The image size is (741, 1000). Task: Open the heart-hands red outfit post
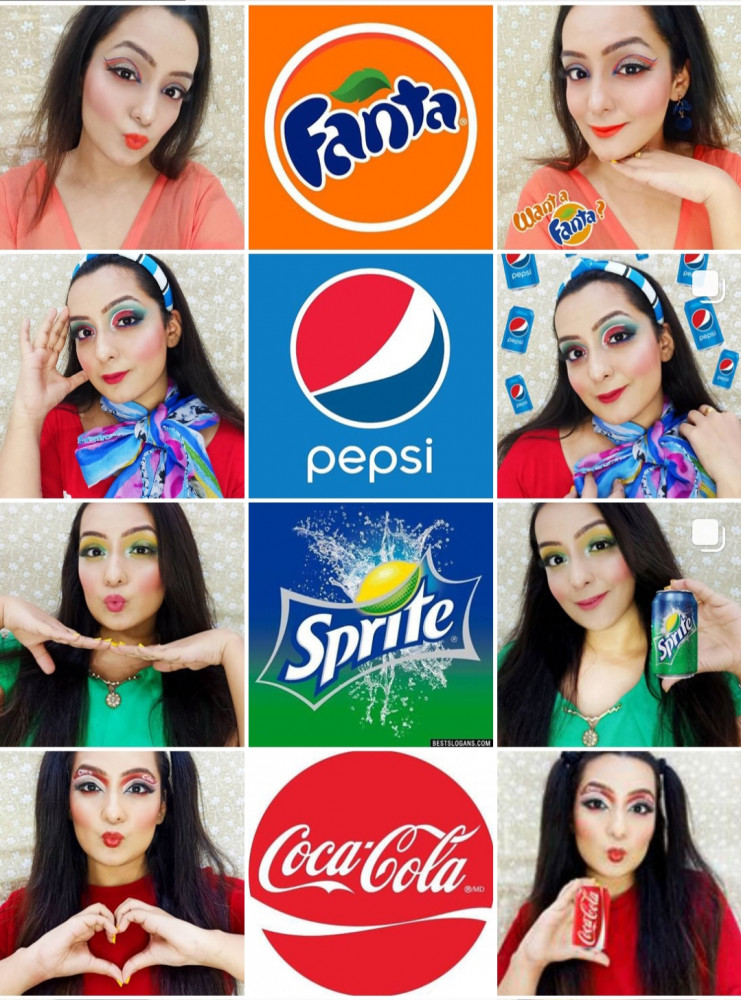click(x=121, y=873)
